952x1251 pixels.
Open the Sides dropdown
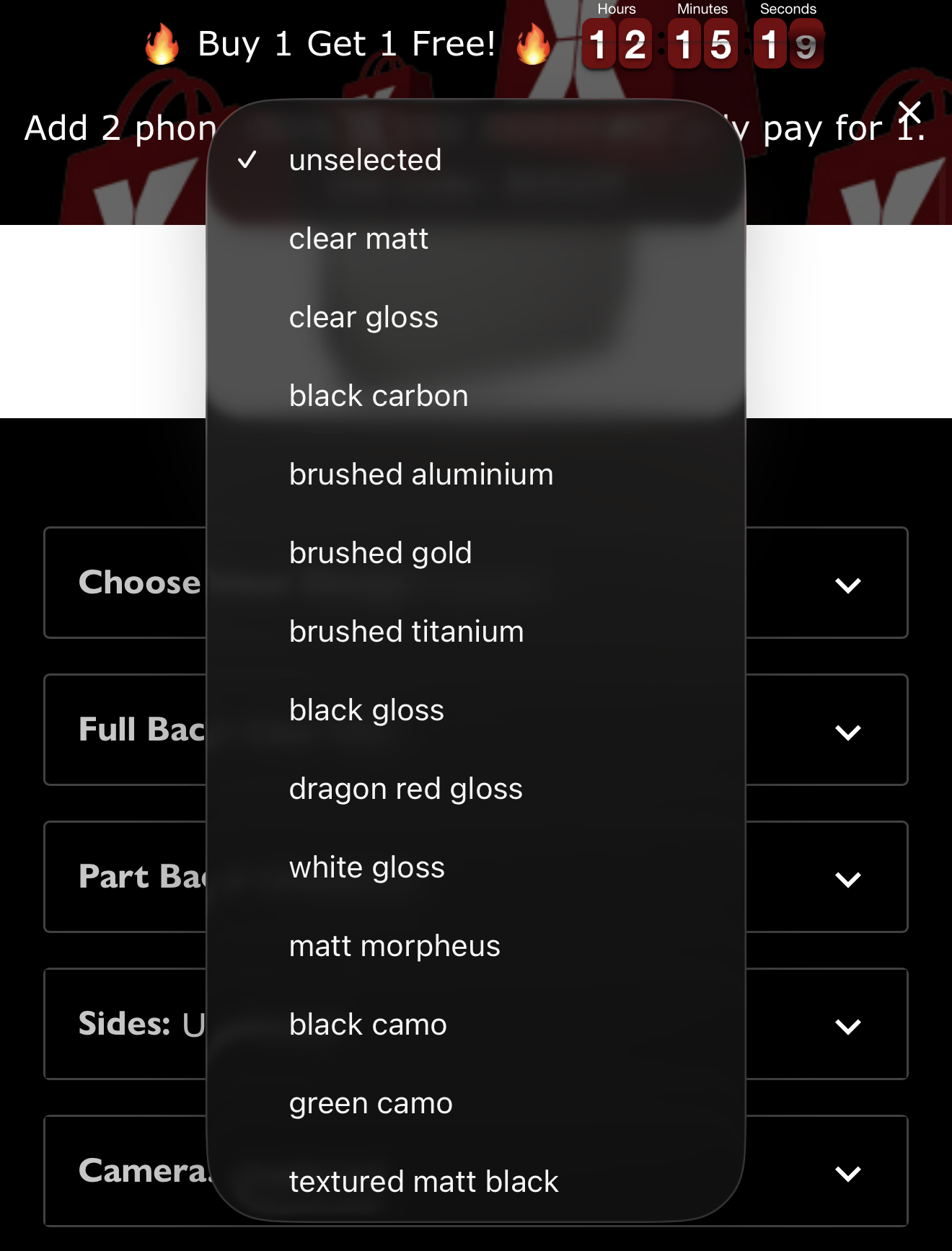click(x=847, y=1026)
